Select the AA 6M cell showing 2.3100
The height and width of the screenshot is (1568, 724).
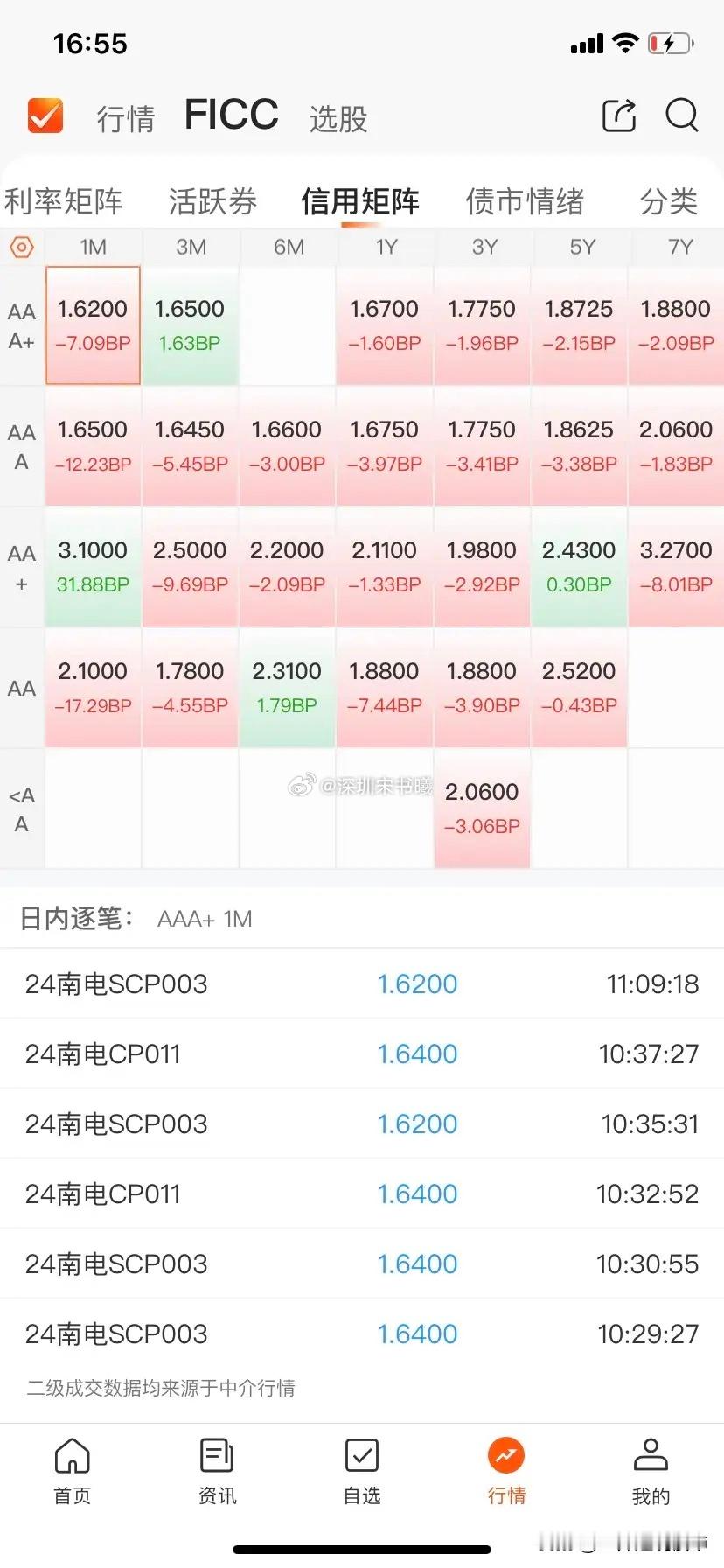(x=287, y=688)
